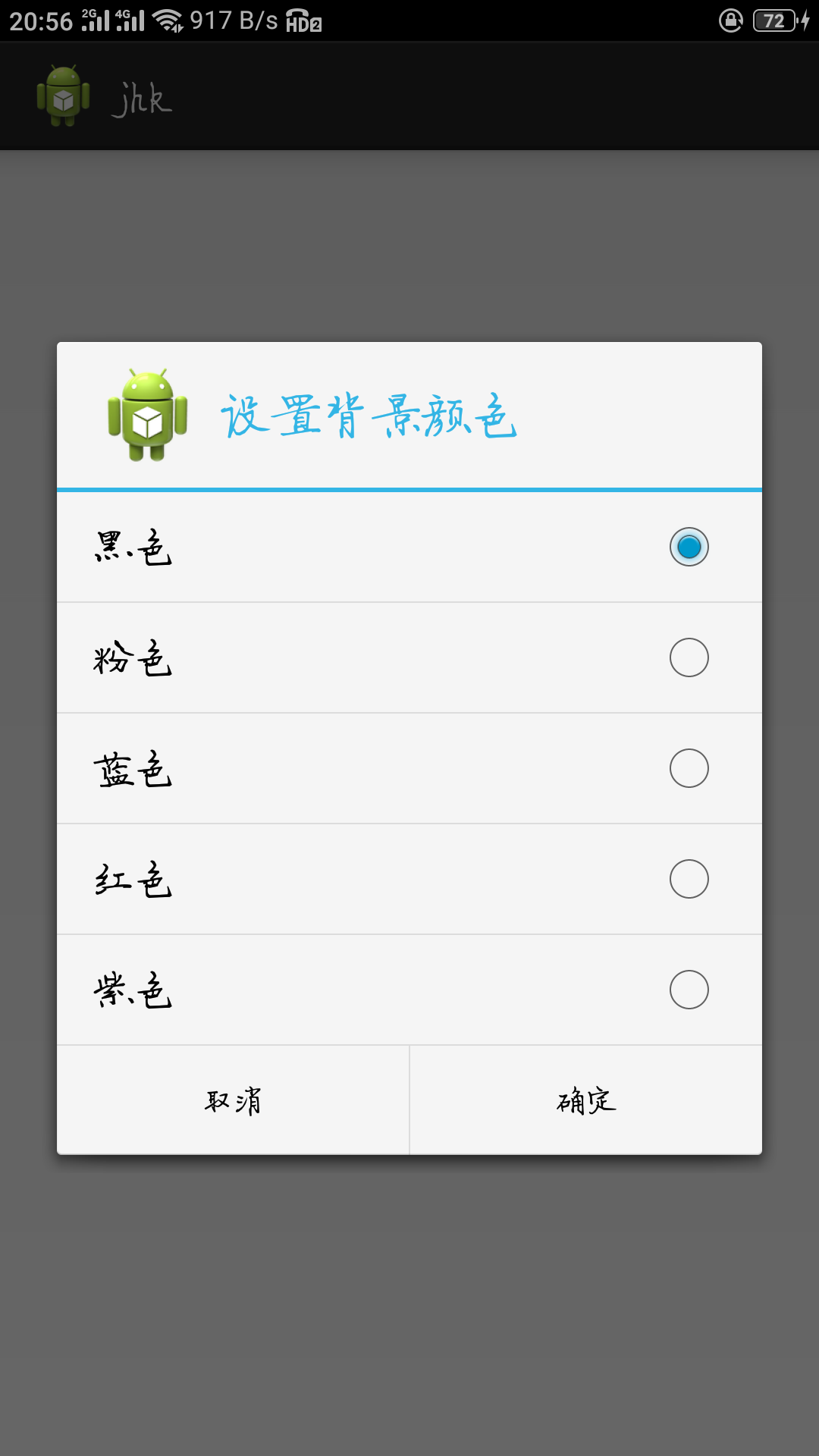Pick 红色 from the color list
819x1456 pixels.
point(689,879)
